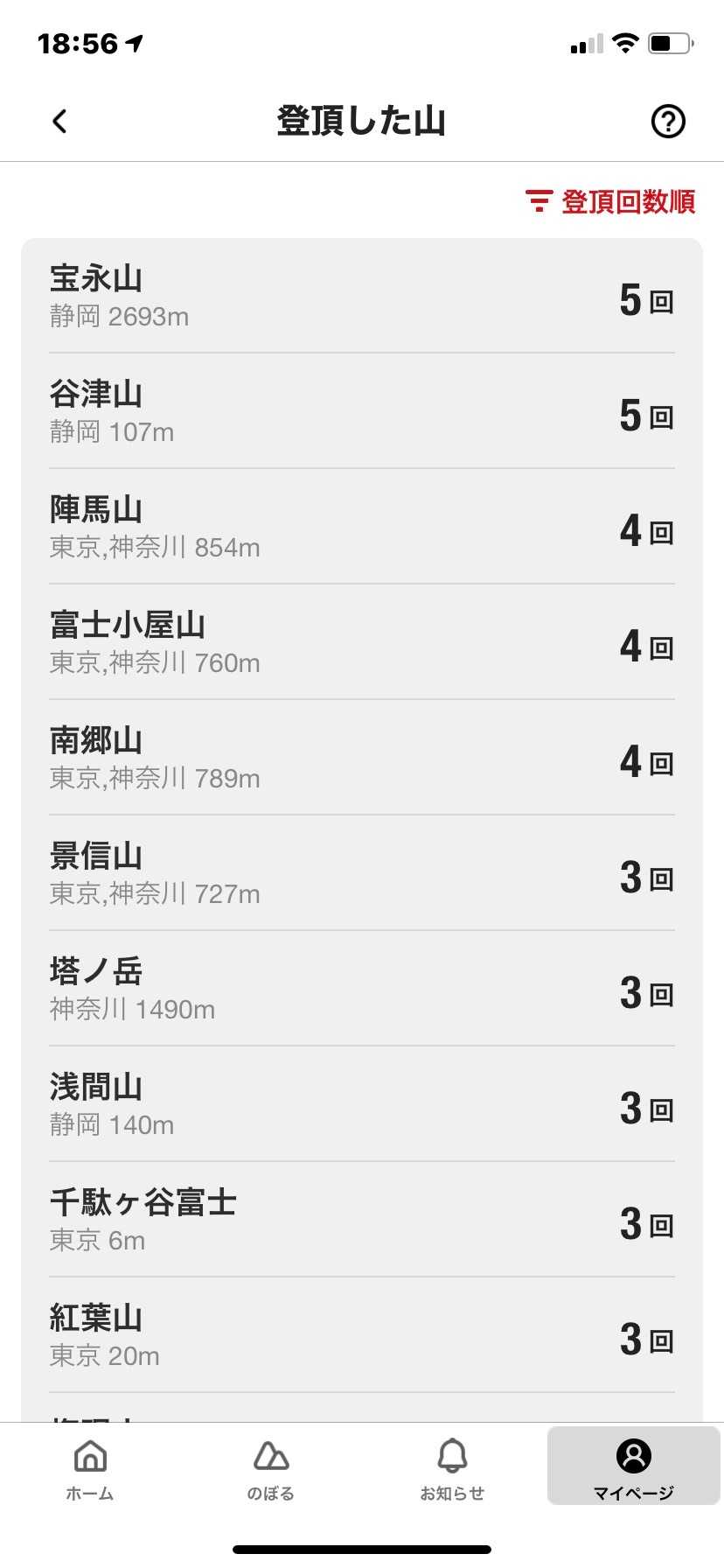Tap the 紅葉山 row

click(x=362, y=1336)
